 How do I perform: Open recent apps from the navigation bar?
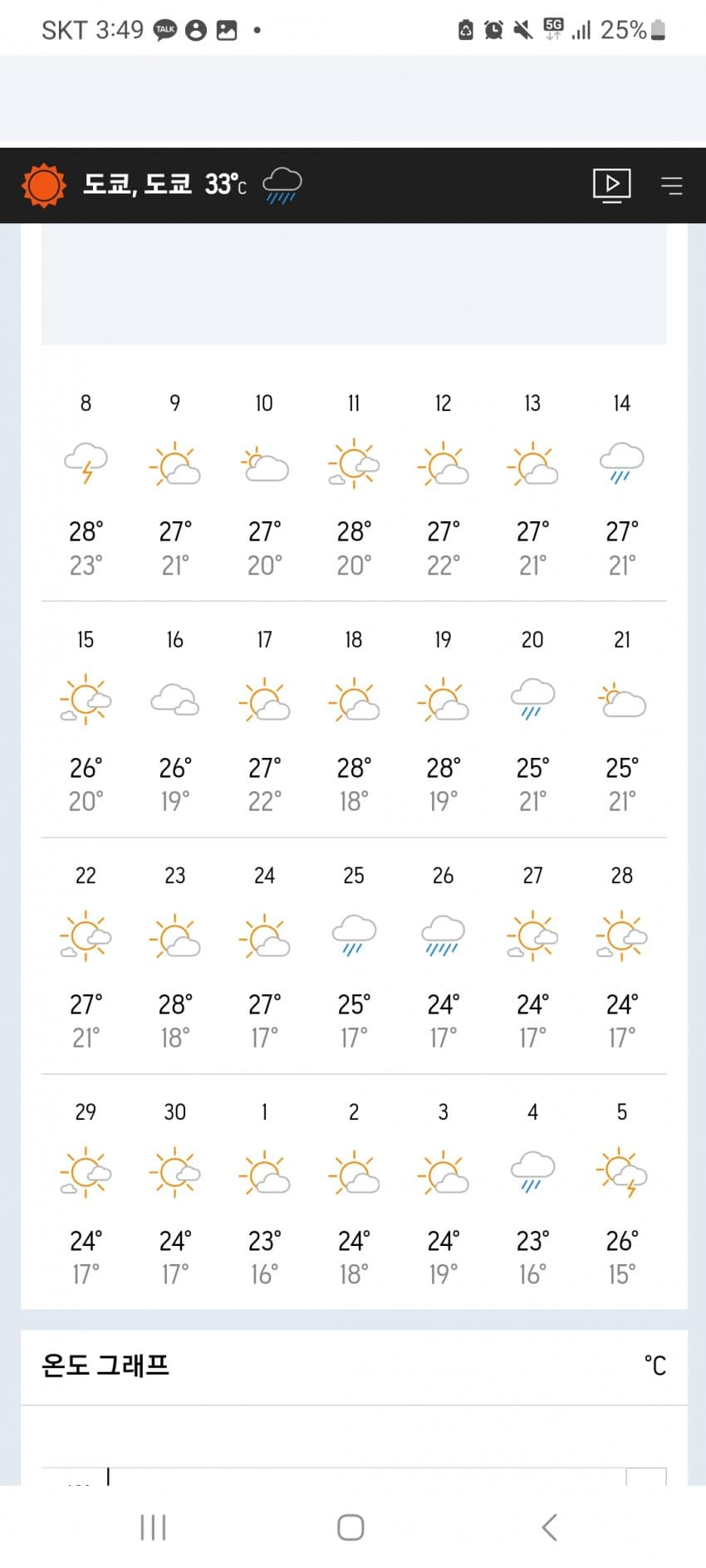click(x=154, y=1527)
